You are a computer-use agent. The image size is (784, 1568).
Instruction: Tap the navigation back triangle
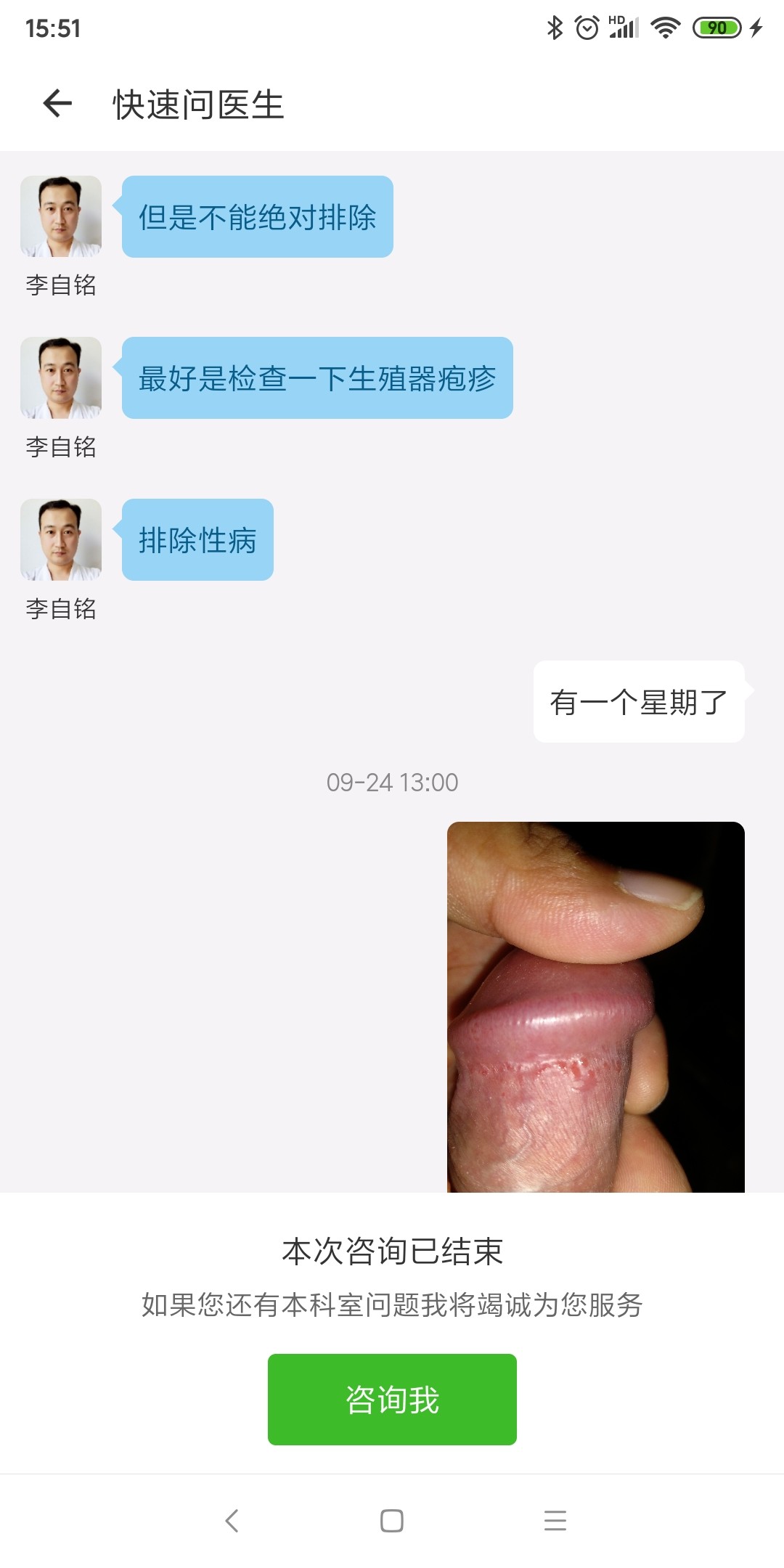[x=231, y=1522]
